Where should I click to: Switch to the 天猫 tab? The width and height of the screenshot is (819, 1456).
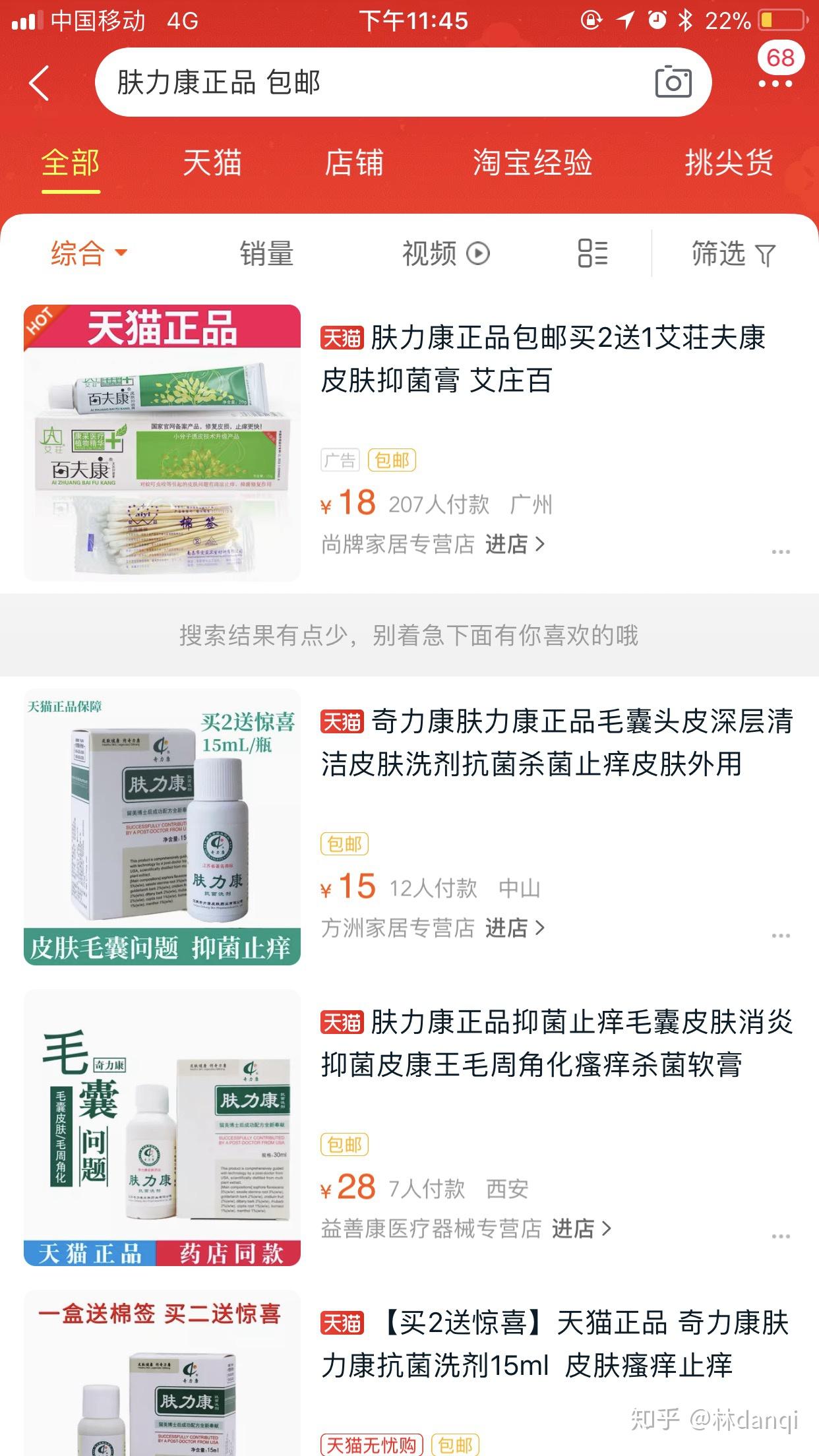point(212,162)
